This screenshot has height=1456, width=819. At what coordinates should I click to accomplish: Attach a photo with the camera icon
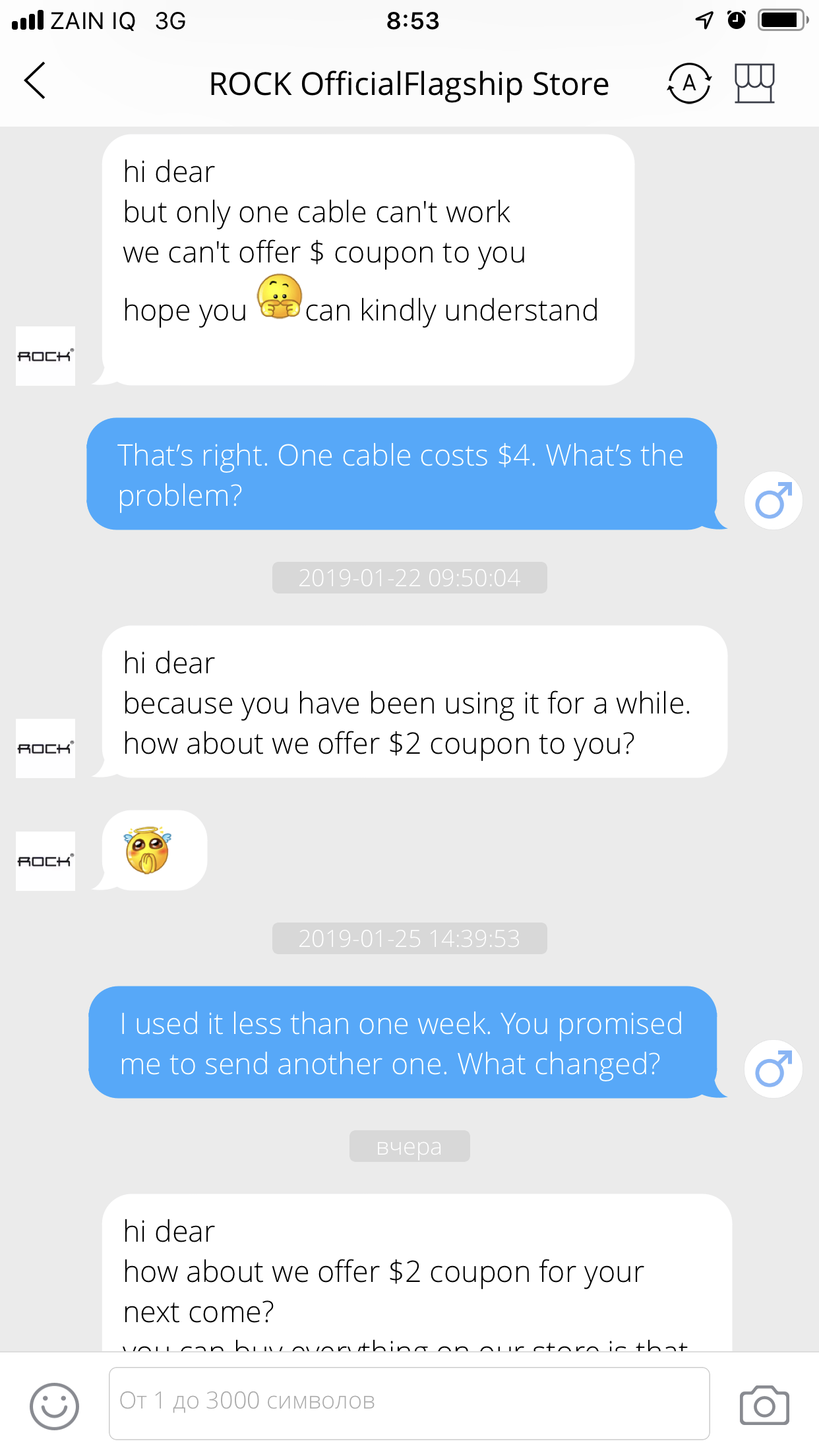pos(764,1405)
